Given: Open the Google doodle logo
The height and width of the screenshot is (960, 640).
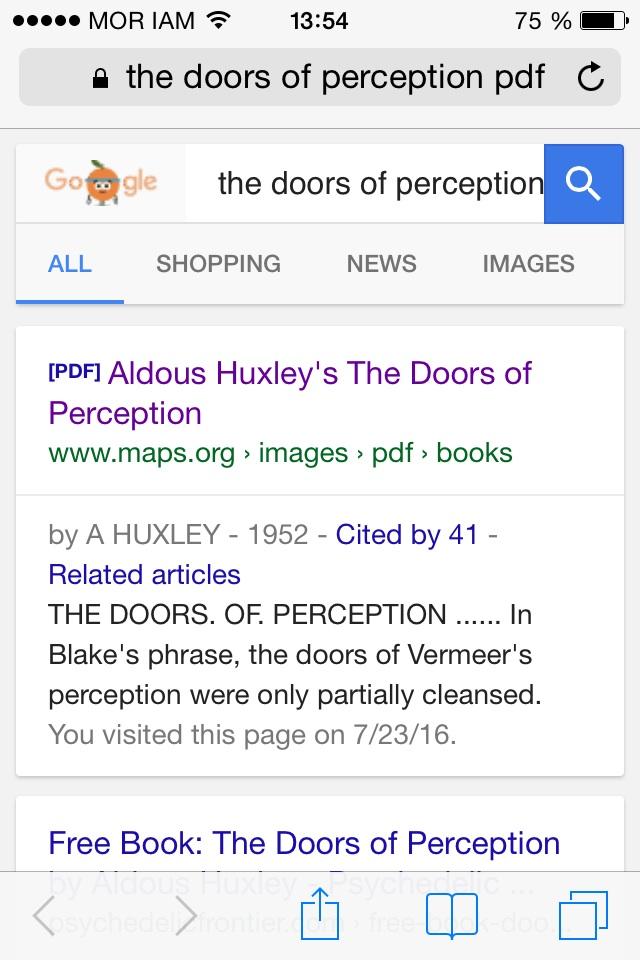Looking at the screenshot, I should [101, 184].
